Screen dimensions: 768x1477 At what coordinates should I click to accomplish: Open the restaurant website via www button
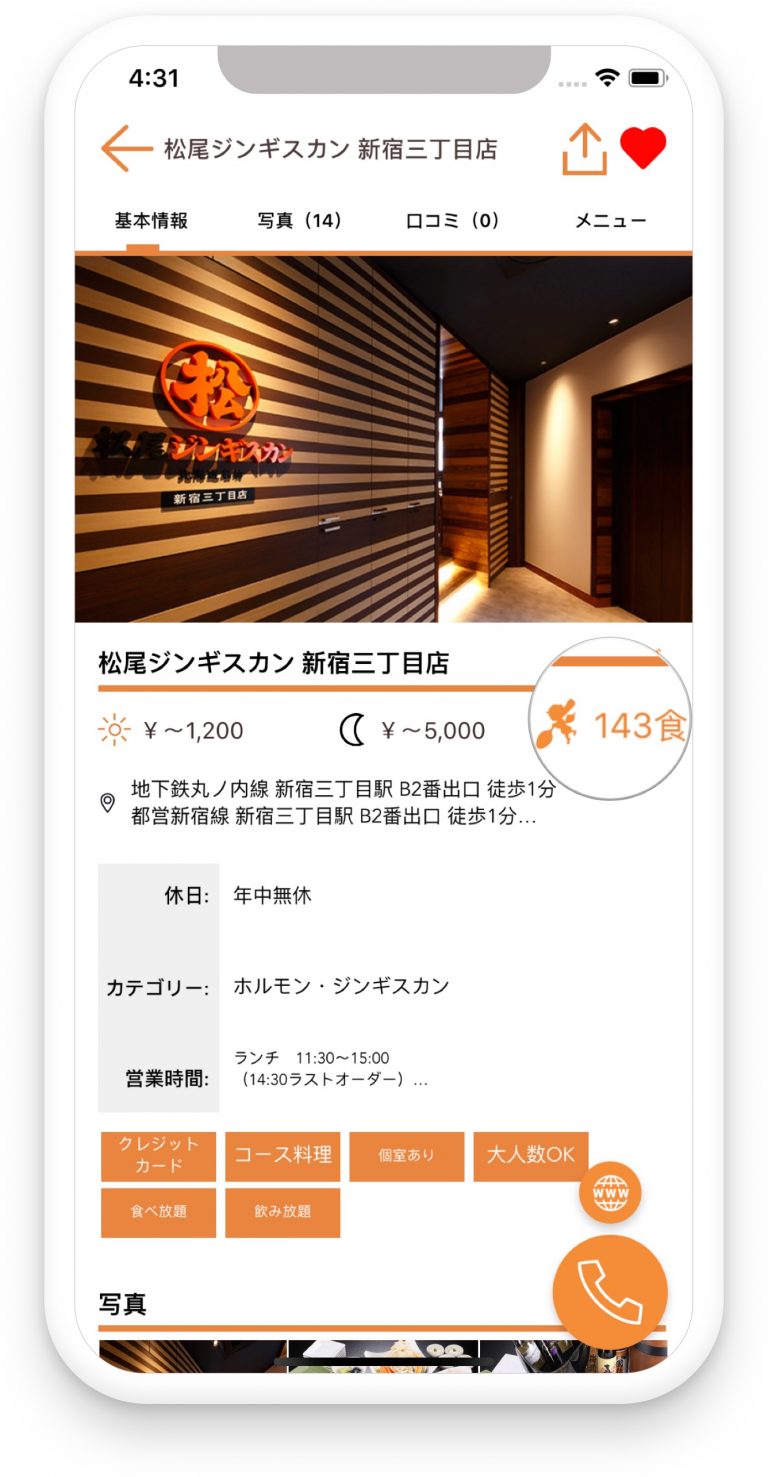click(x=610, y=1193)
